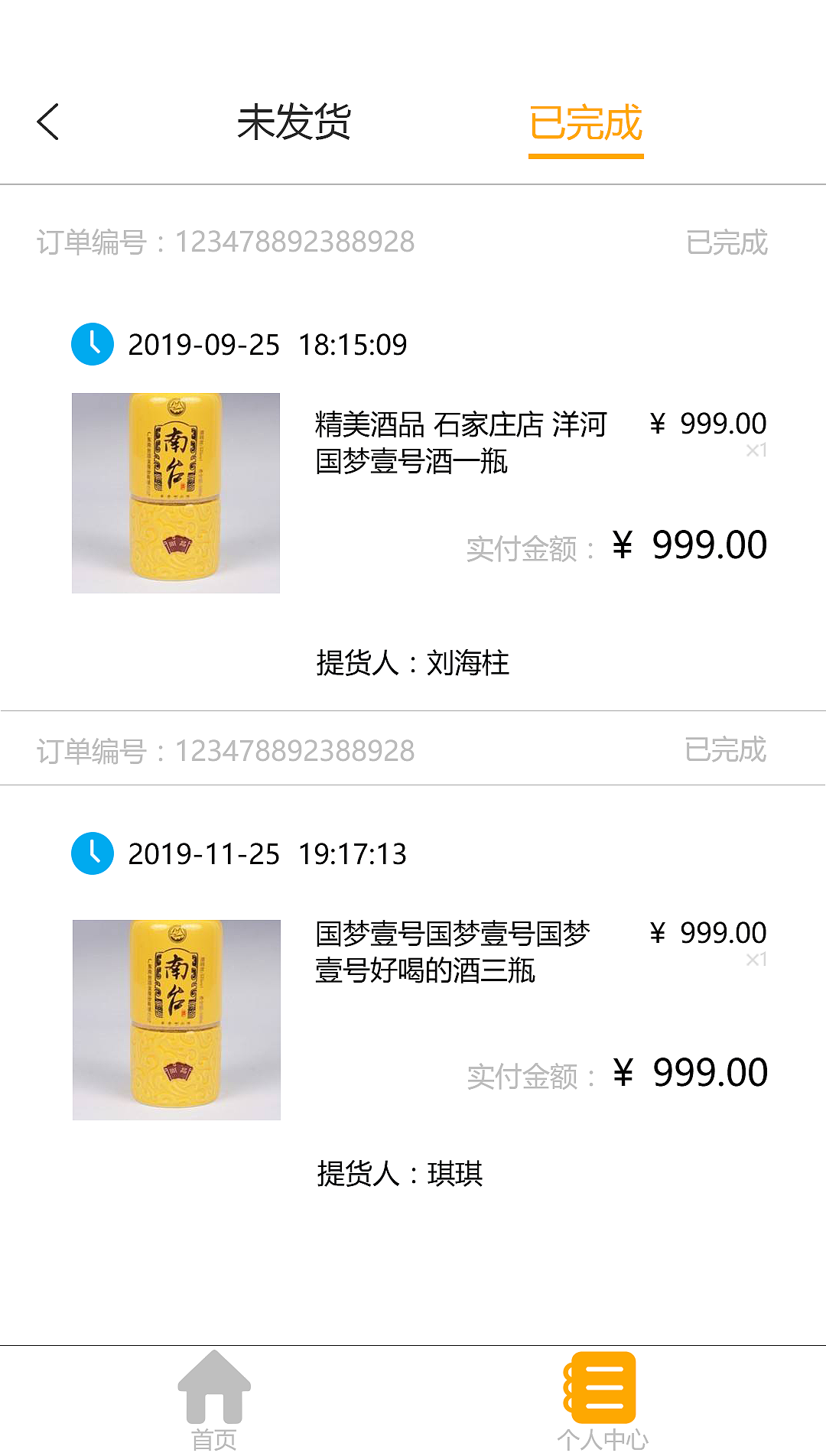Tap the orange underline beneath 已完成
The width and height of the screenshot is (826, 1456).
[585, 158]
